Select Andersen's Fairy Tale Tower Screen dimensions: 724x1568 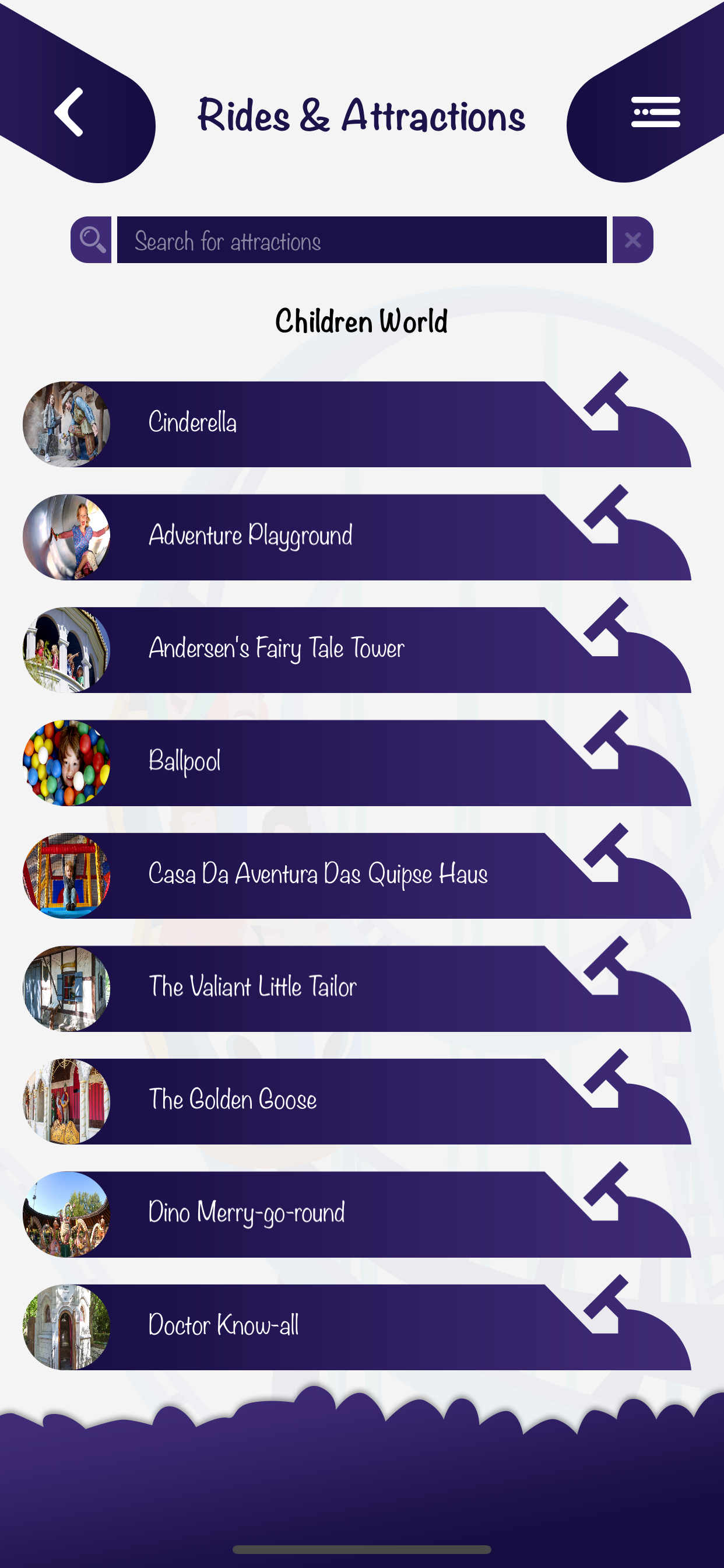pos(357,650)
